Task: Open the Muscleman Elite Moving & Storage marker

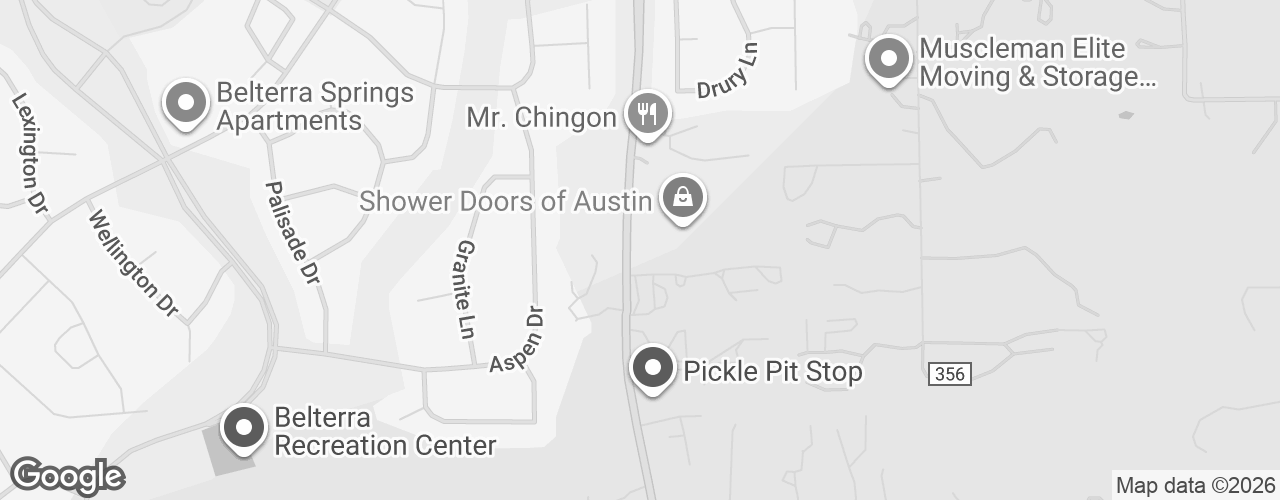Action: tap(888, 58)
